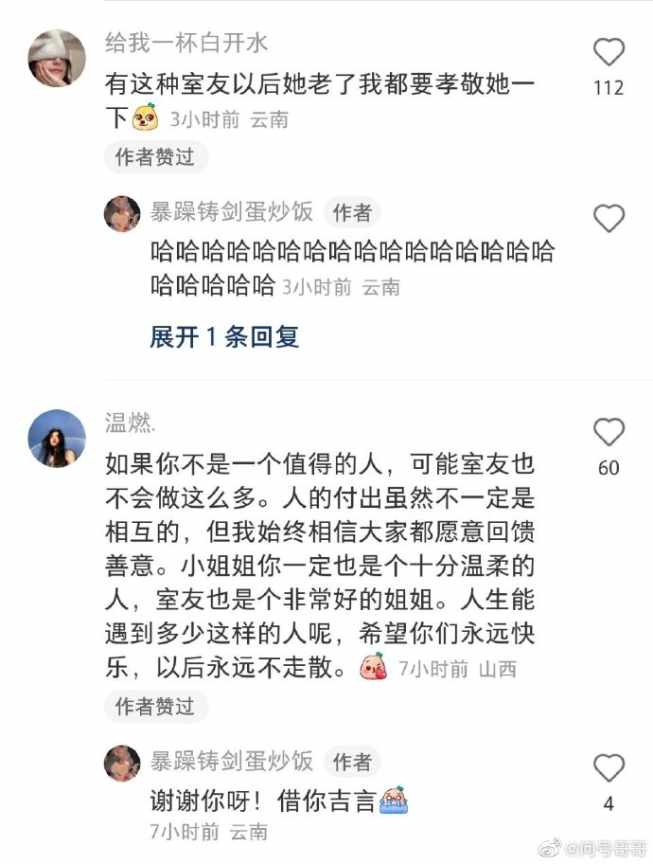Expand 展开 1 条回复
The image size is (653, 864).
pos(224,337)
